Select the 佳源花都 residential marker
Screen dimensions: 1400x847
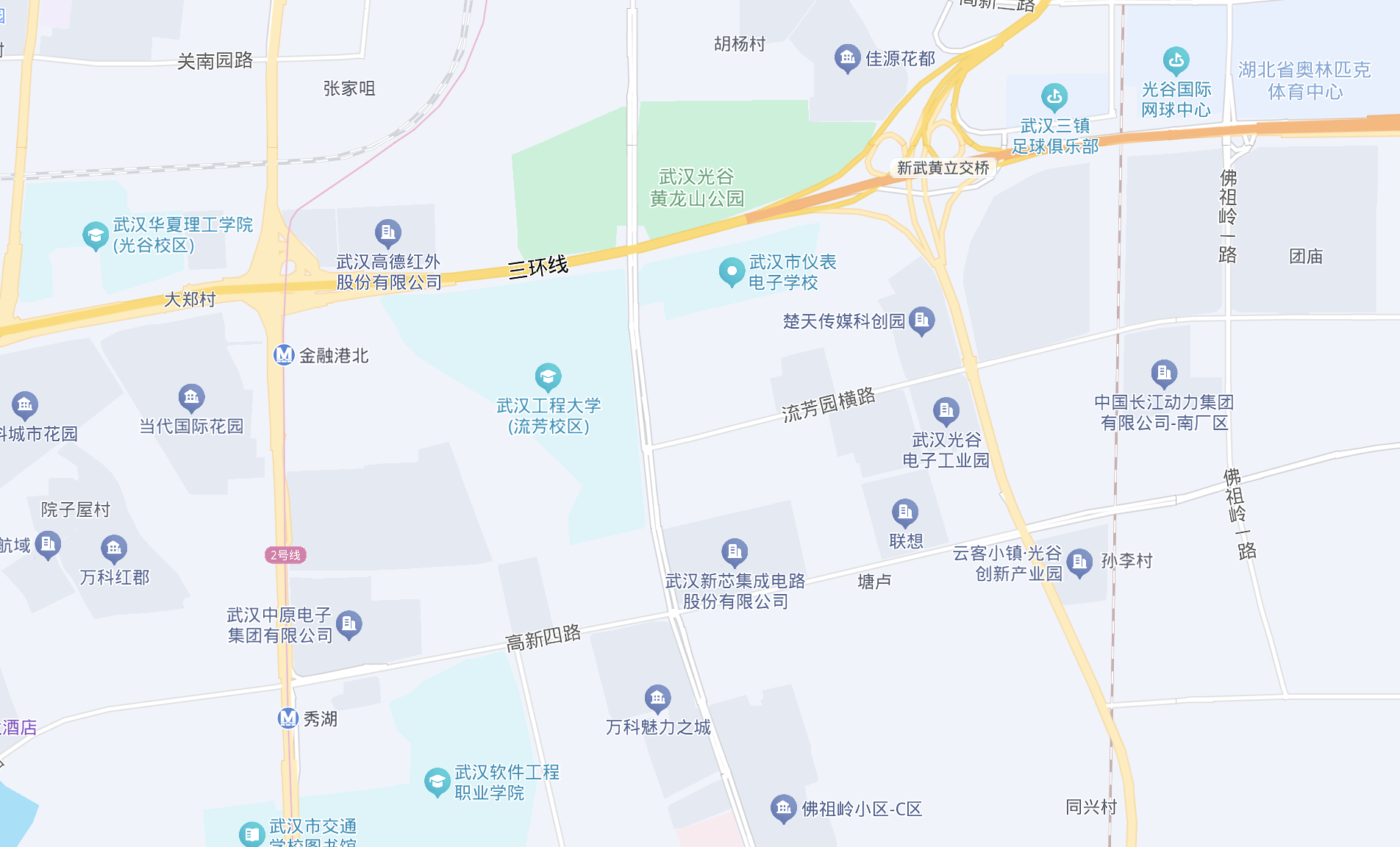click(847, 58)
